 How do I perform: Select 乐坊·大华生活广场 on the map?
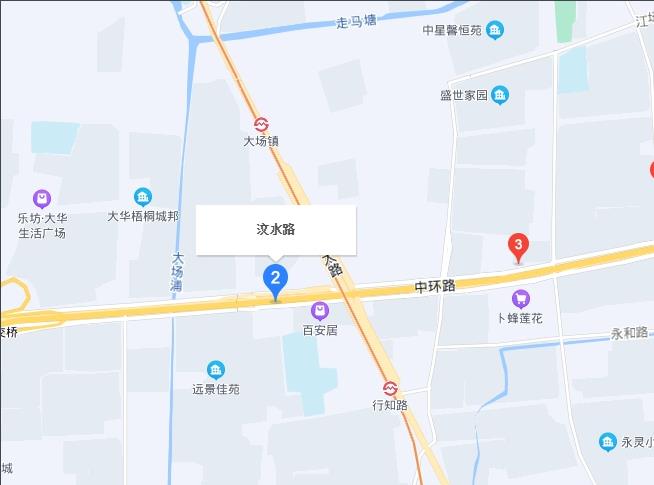[42, 198]
